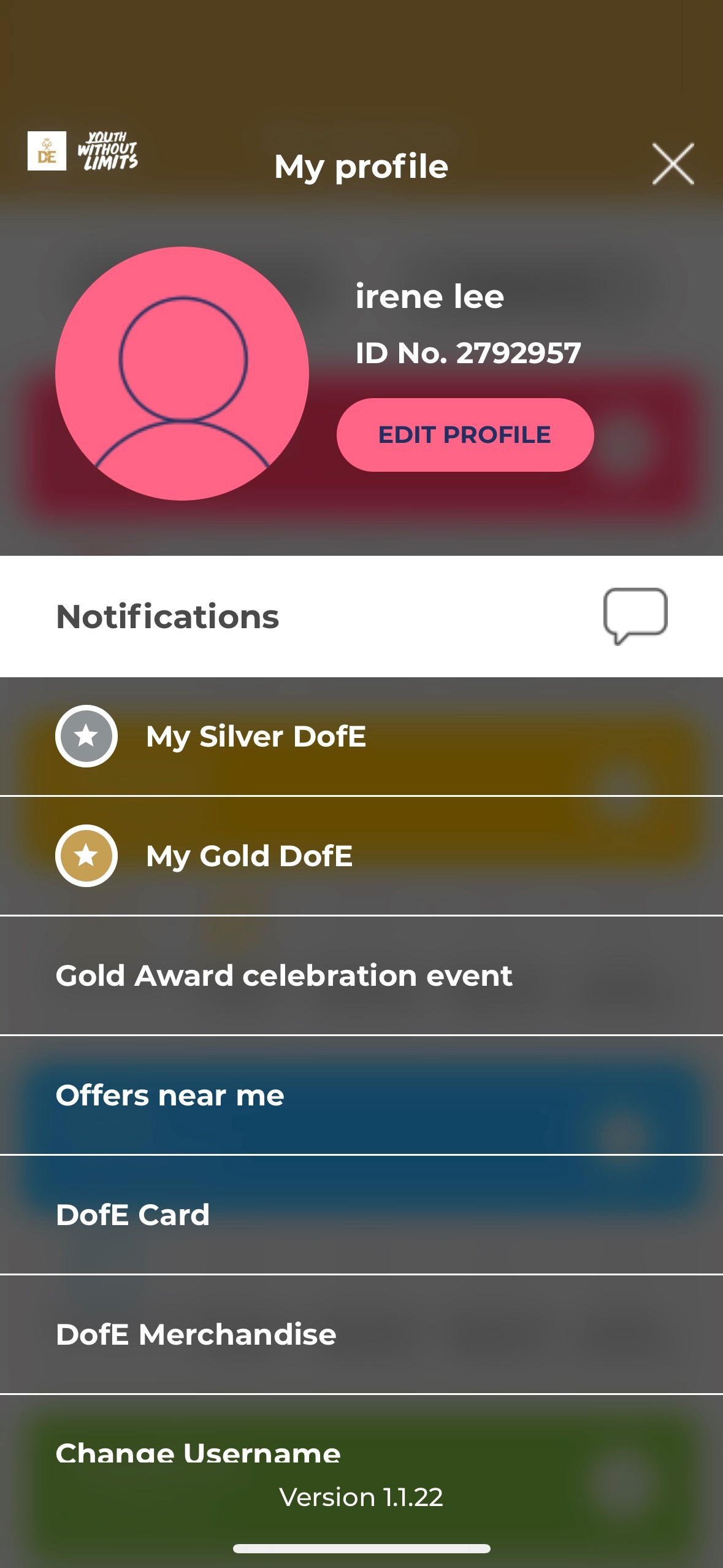Open Offers near me
The width and height of the screenshot is (723, 1568).
click(361, 1095)
